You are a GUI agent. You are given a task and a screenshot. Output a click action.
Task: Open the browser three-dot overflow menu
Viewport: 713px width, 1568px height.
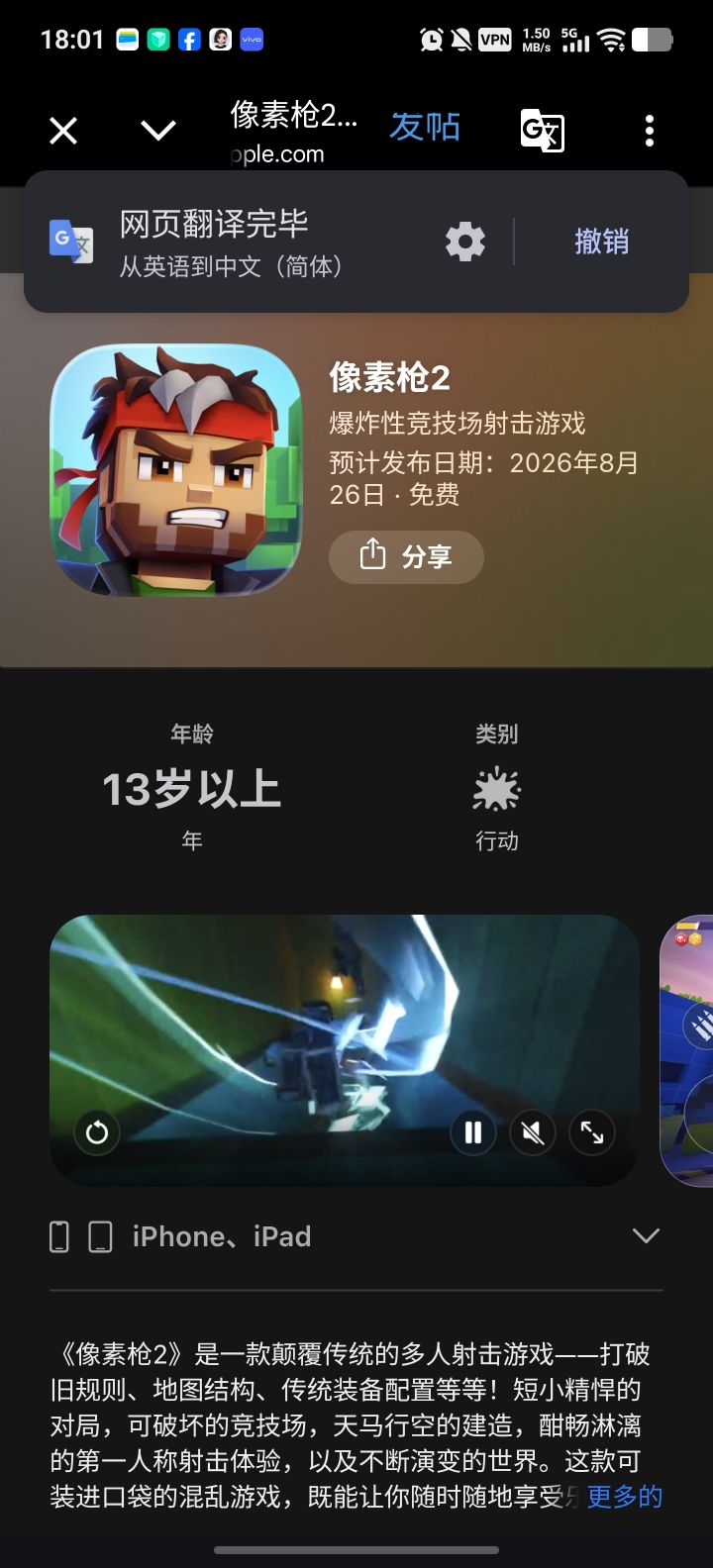click(649, 130)
